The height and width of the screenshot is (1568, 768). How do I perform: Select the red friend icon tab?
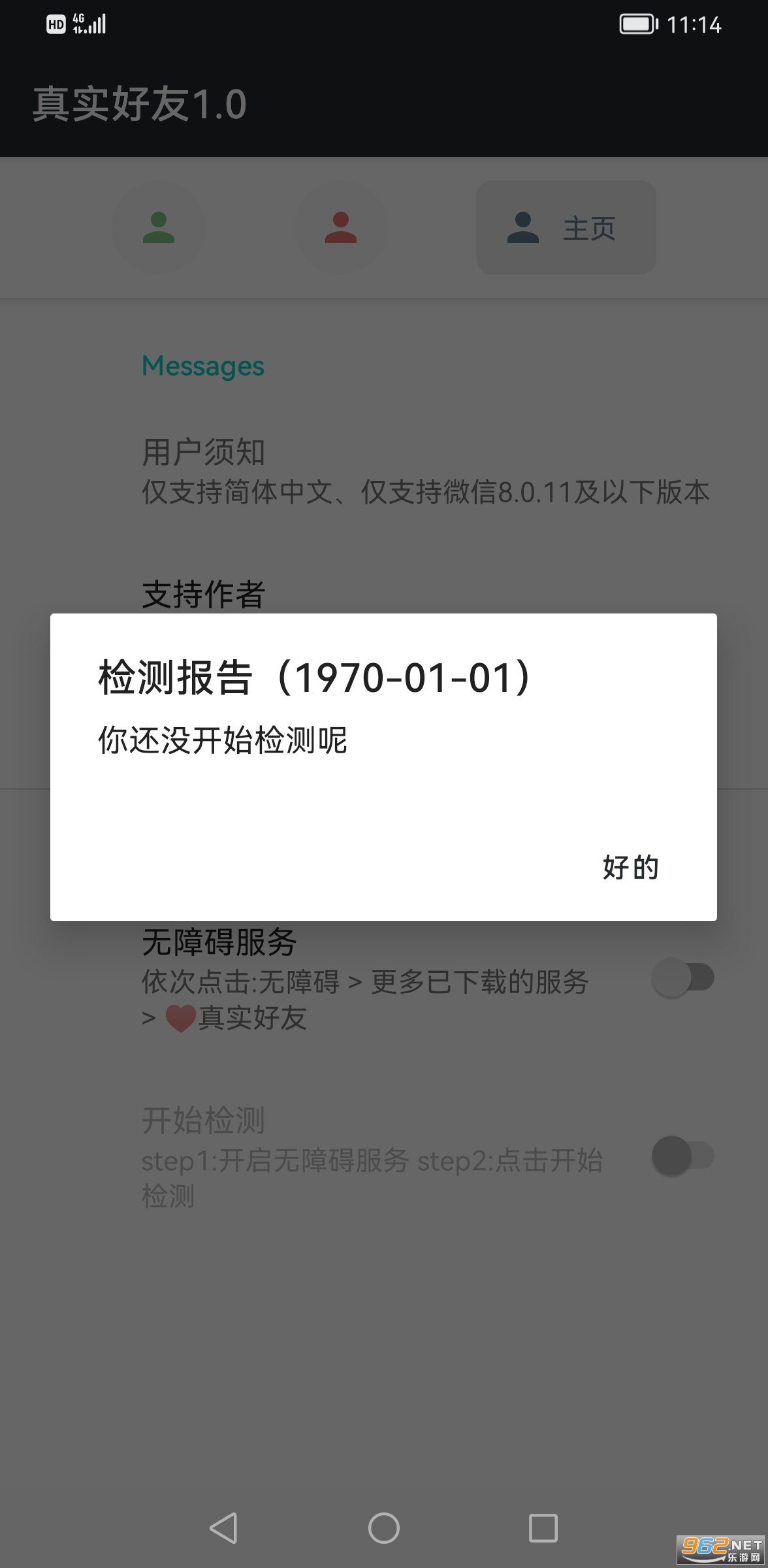pyautogui.click(x=341, y=227)
